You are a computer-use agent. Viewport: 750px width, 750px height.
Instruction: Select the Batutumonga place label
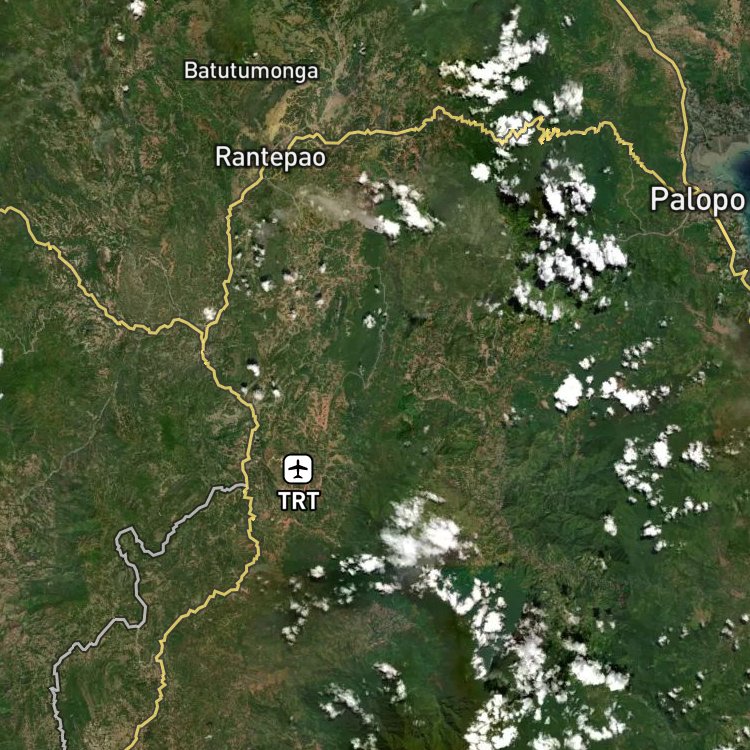251,71
